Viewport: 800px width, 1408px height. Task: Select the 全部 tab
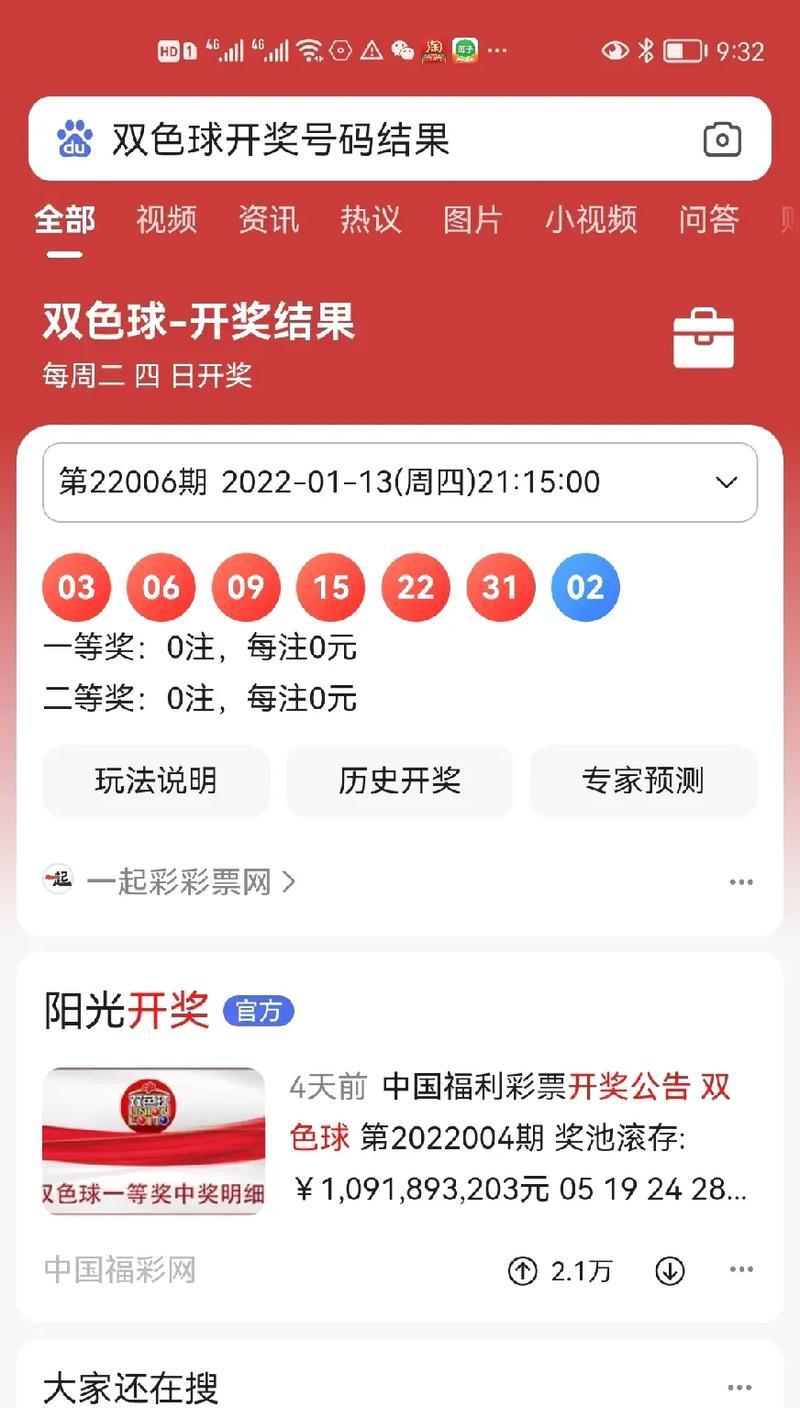click(x=64, y=219)
